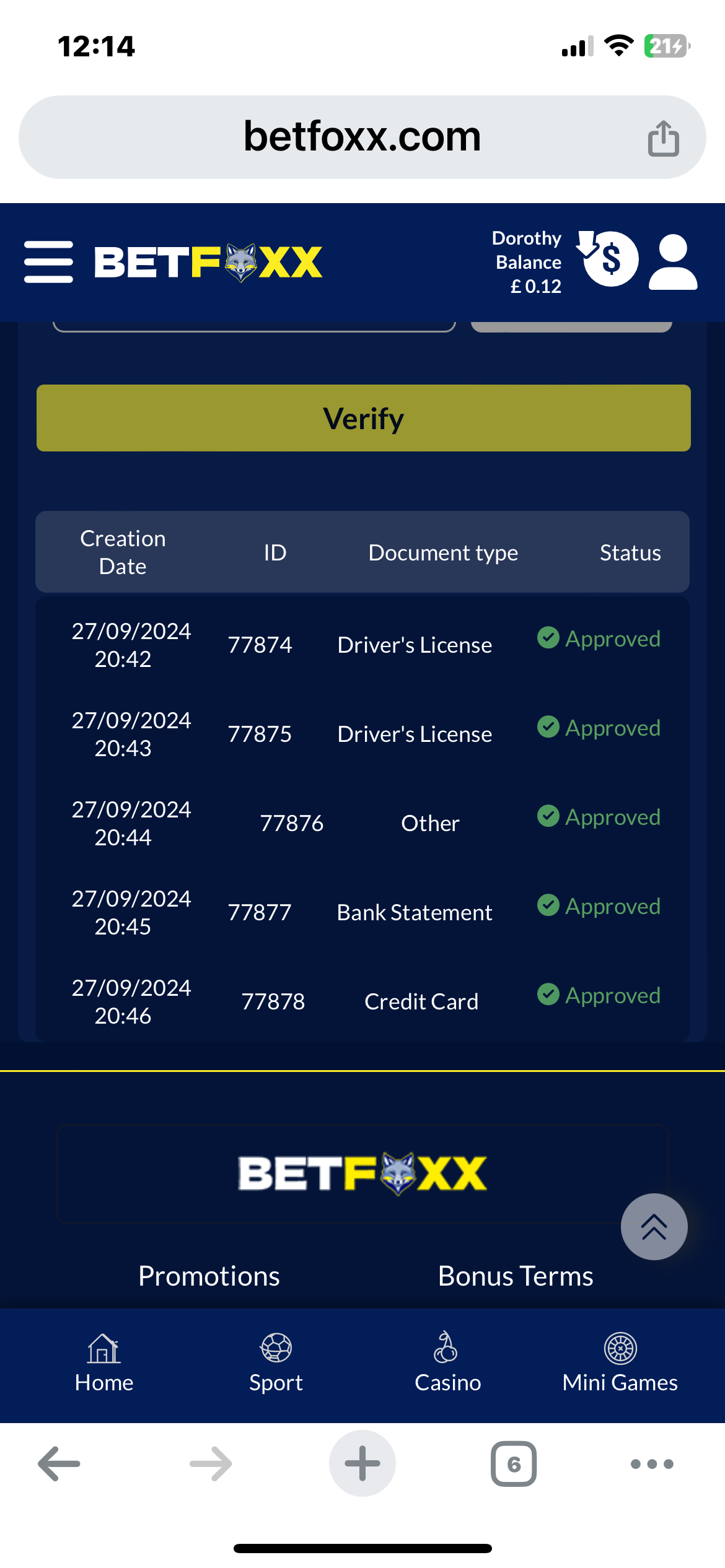Switch to the Sport tab
725x1568 pixels.
[276, 1362]
